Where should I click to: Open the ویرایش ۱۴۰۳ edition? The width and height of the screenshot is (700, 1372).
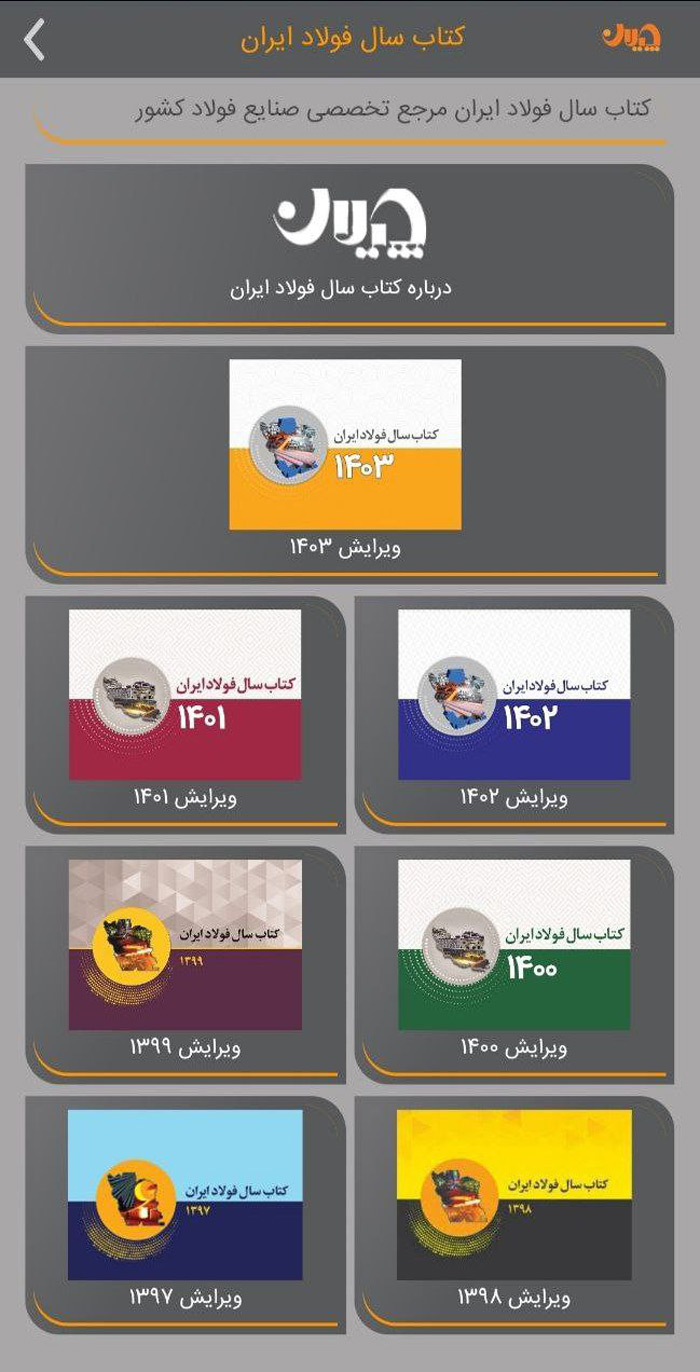pyautogui.click(x=345, y=462)
